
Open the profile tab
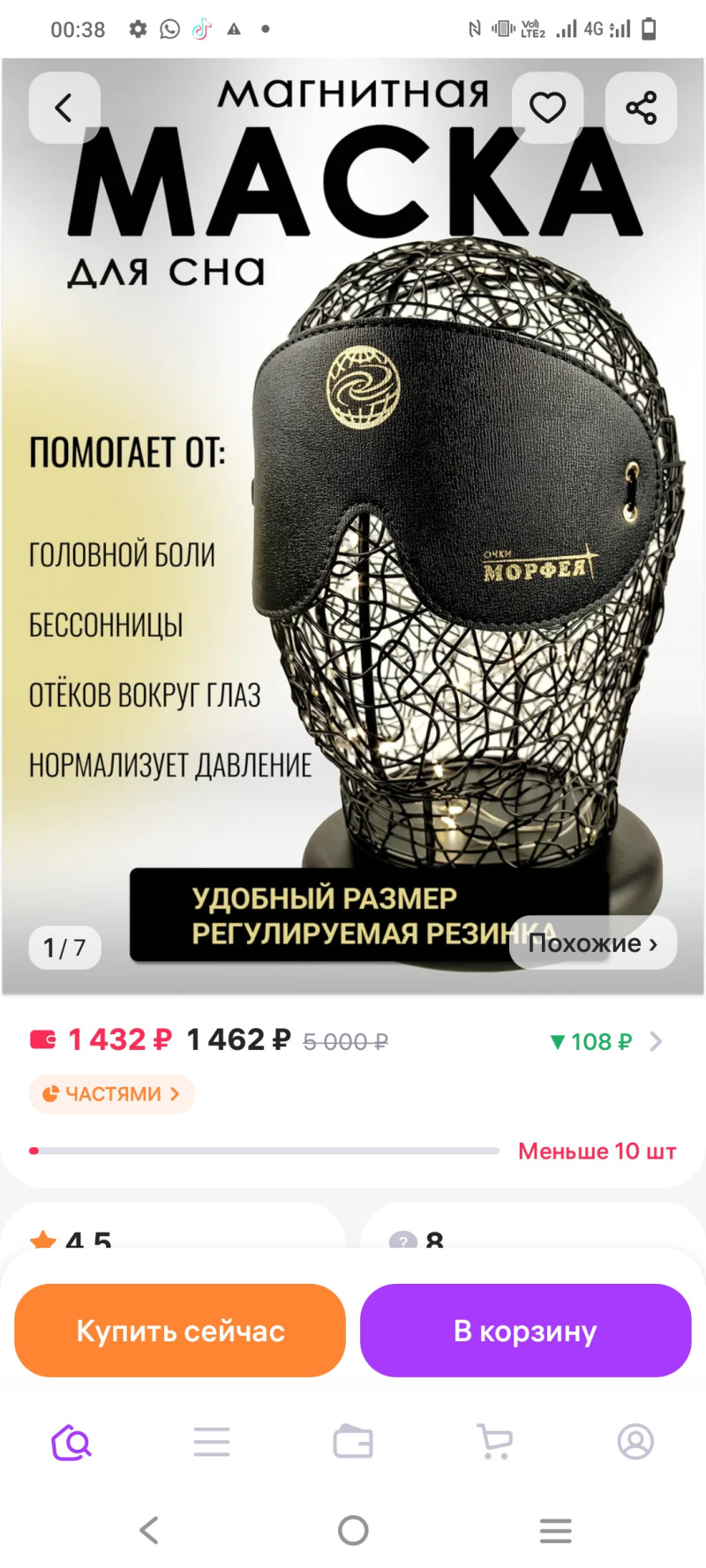coord(635,1443)
